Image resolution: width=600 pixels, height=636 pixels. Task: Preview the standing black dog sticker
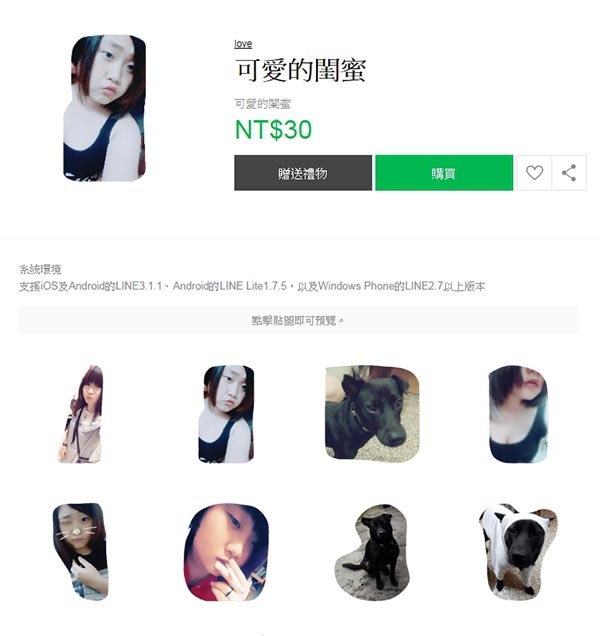371,551
